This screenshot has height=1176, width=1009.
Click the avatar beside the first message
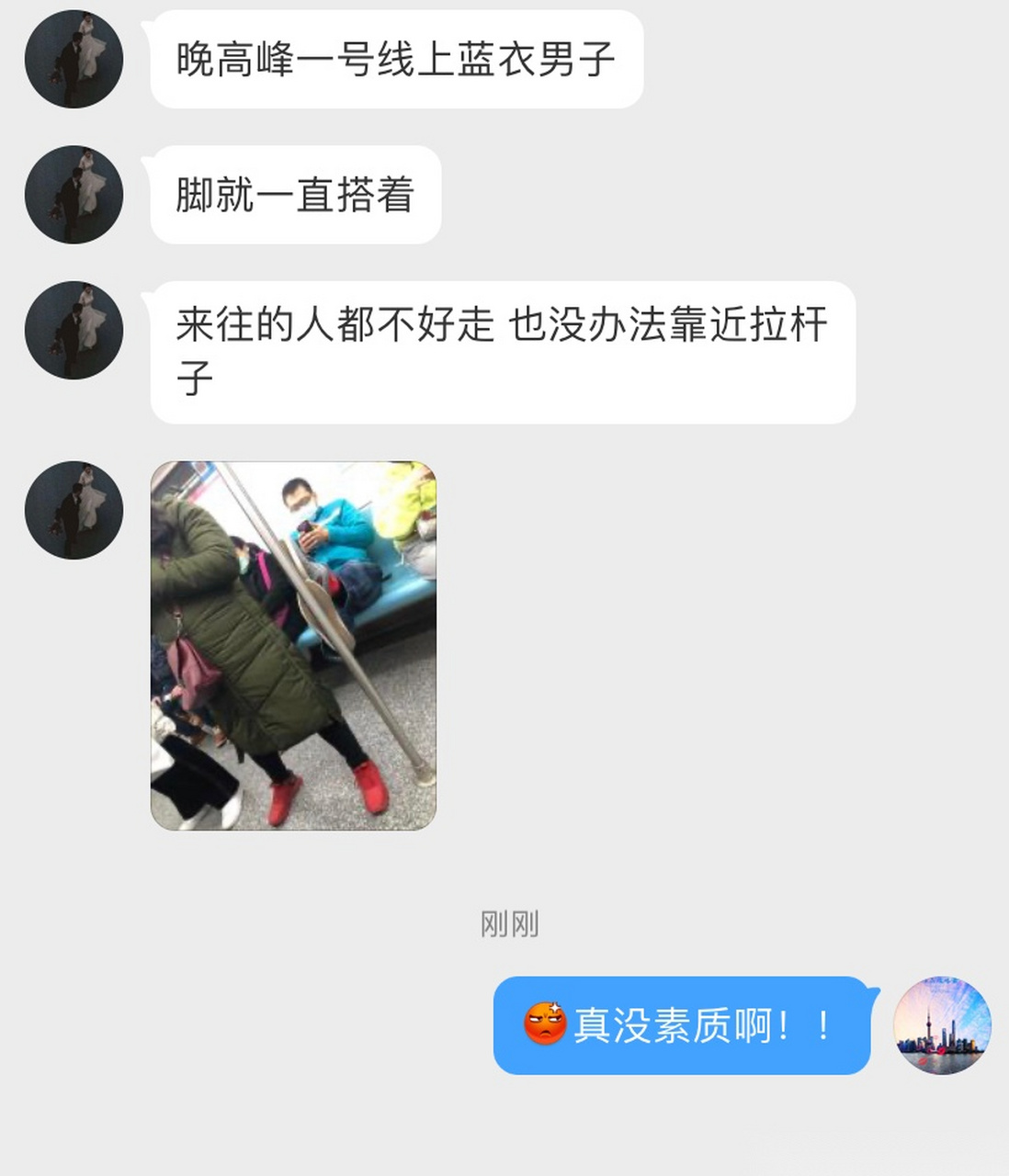(74, 60)
